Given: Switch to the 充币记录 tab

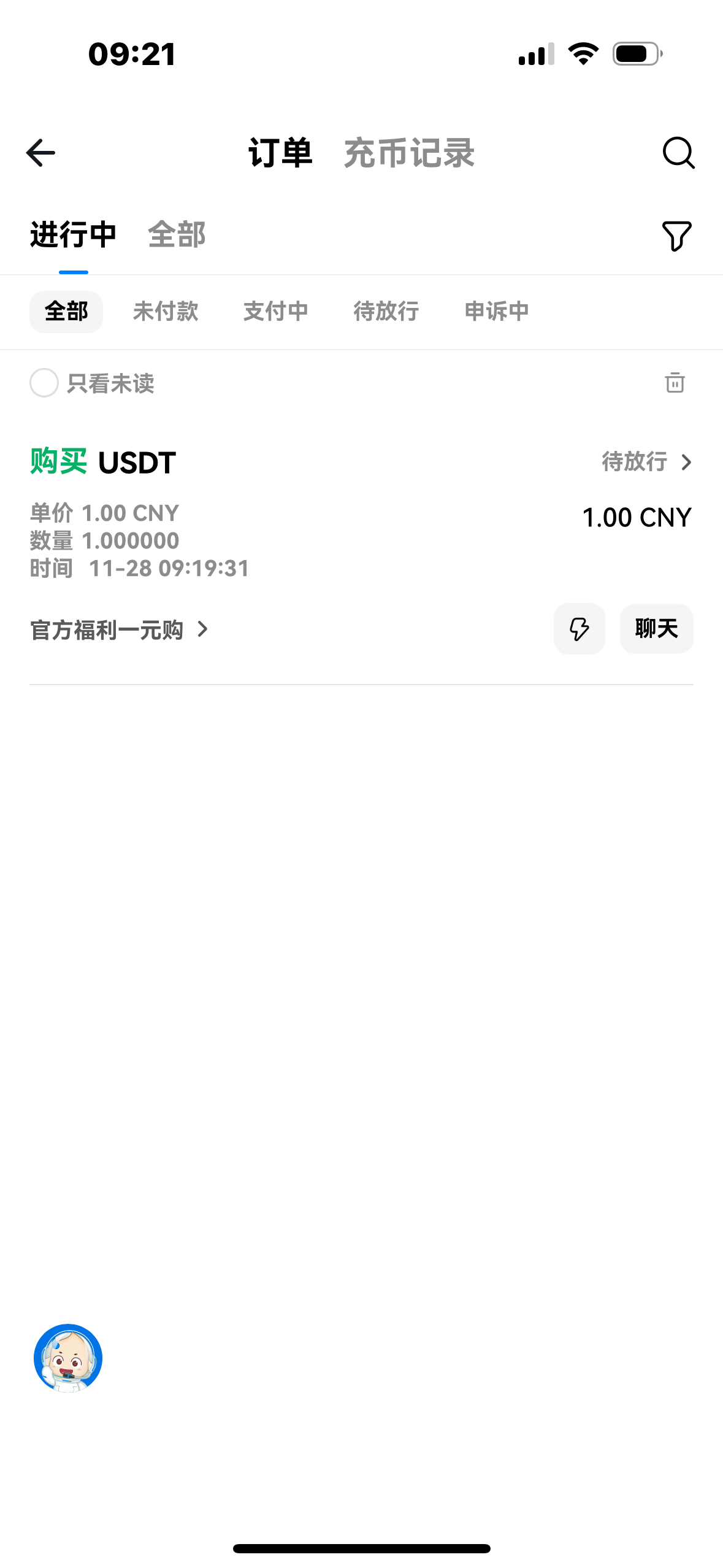Looking at the screenshot, I should point(409,153).
